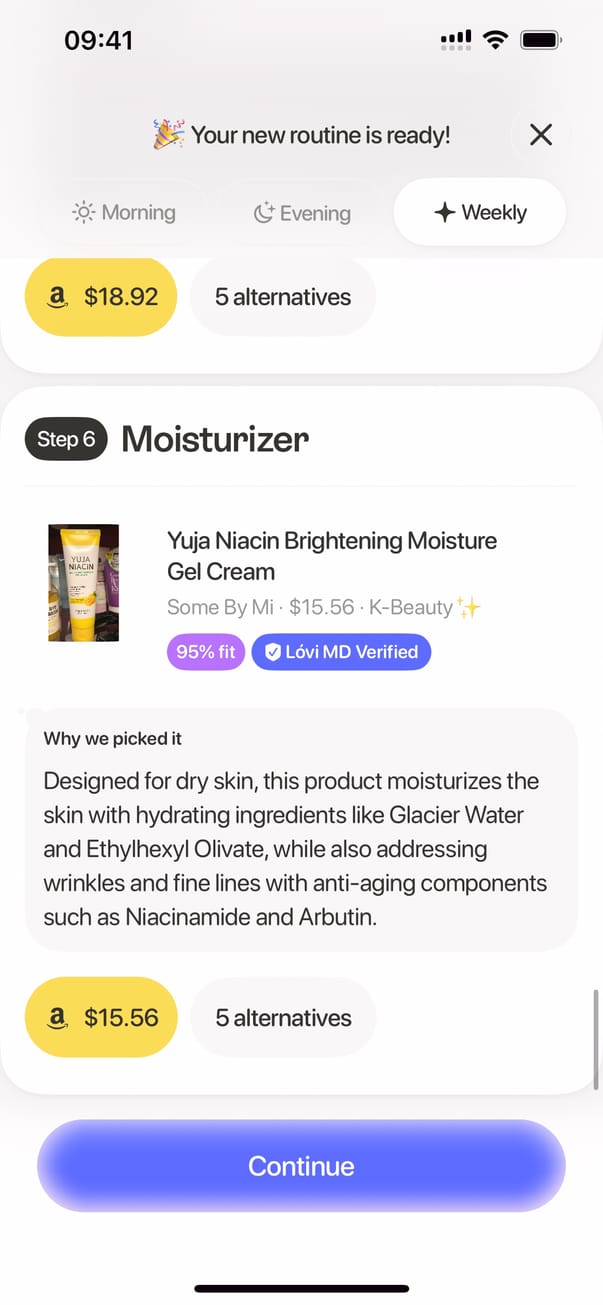Select the Weekly tab
The height and width of the screenshot is (1305, 603).
(x=480, y=212)
